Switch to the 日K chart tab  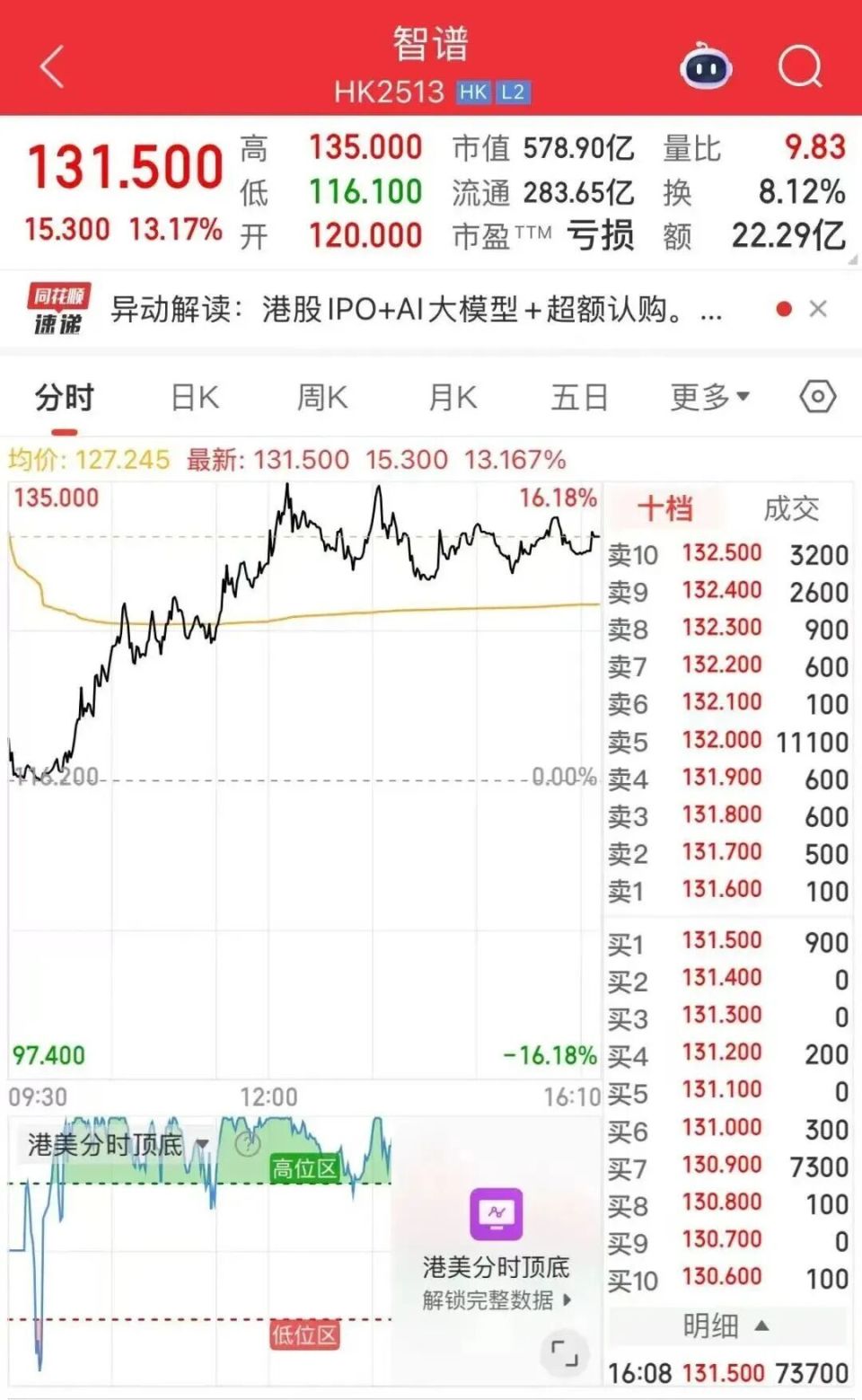coord(191,396)
